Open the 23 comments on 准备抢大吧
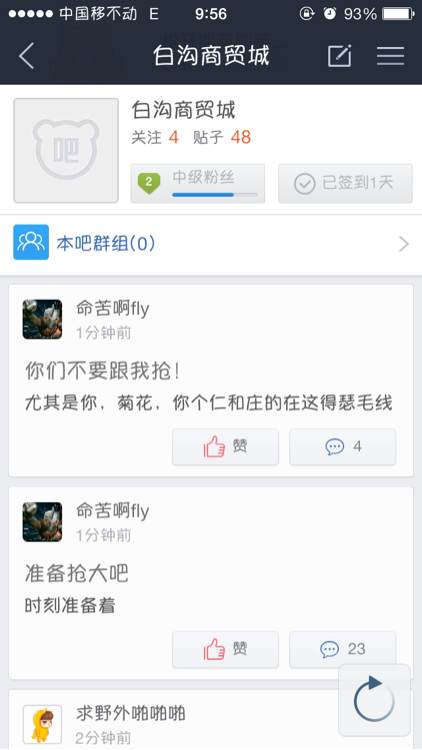 343,649
